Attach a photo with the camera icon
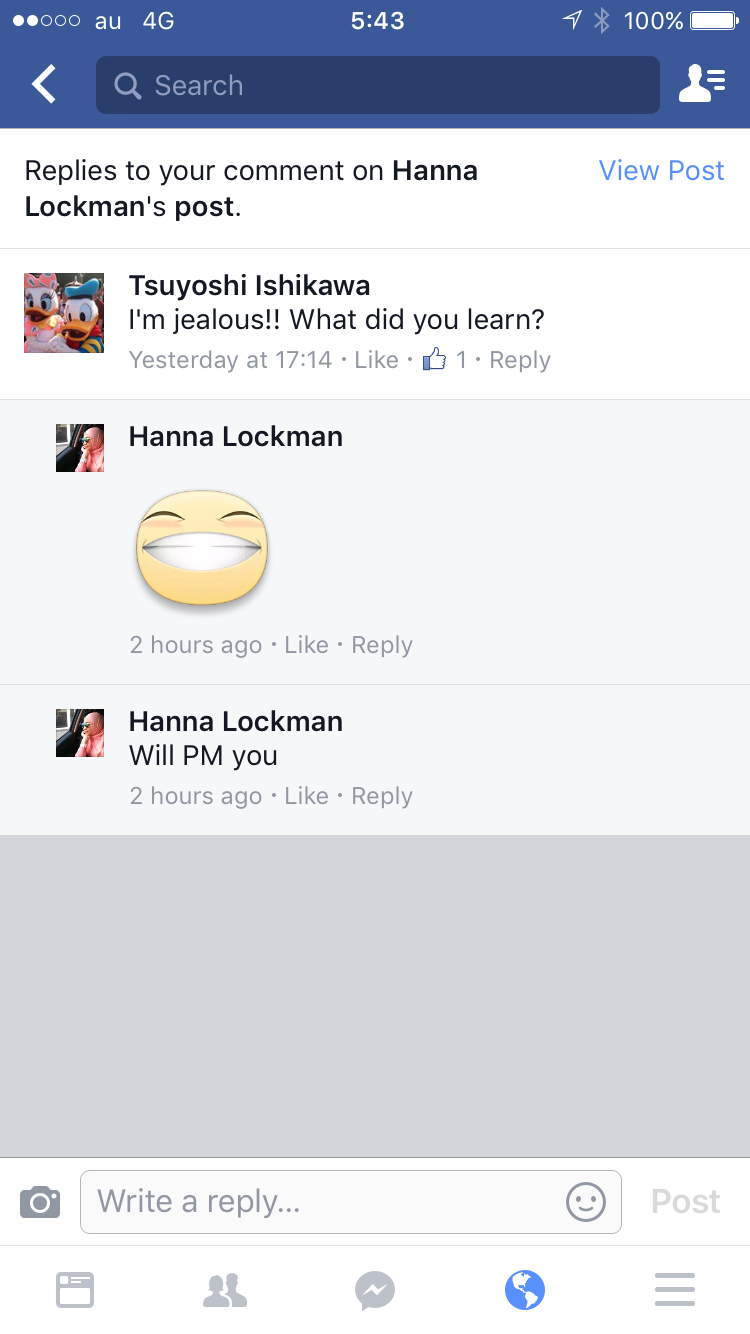This screenshot has height=1334, width=750. coord(40,1201)
